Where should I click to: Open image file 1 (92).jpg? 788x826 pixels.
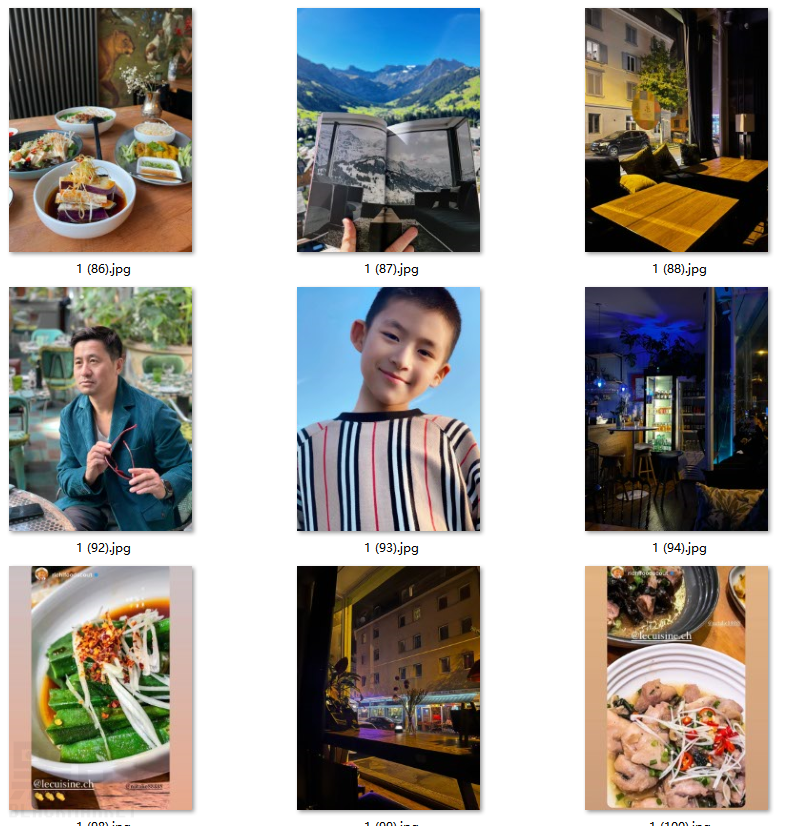click(100, 409)
